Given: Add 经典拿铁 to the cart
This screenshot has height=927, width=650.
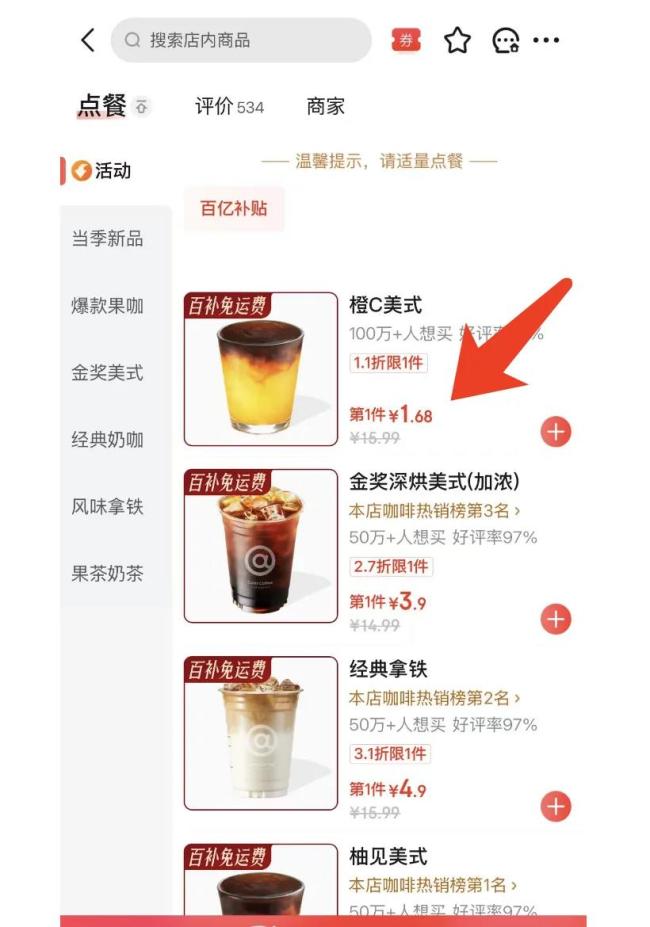Looking at the screenshot, I should pos(556,806).
